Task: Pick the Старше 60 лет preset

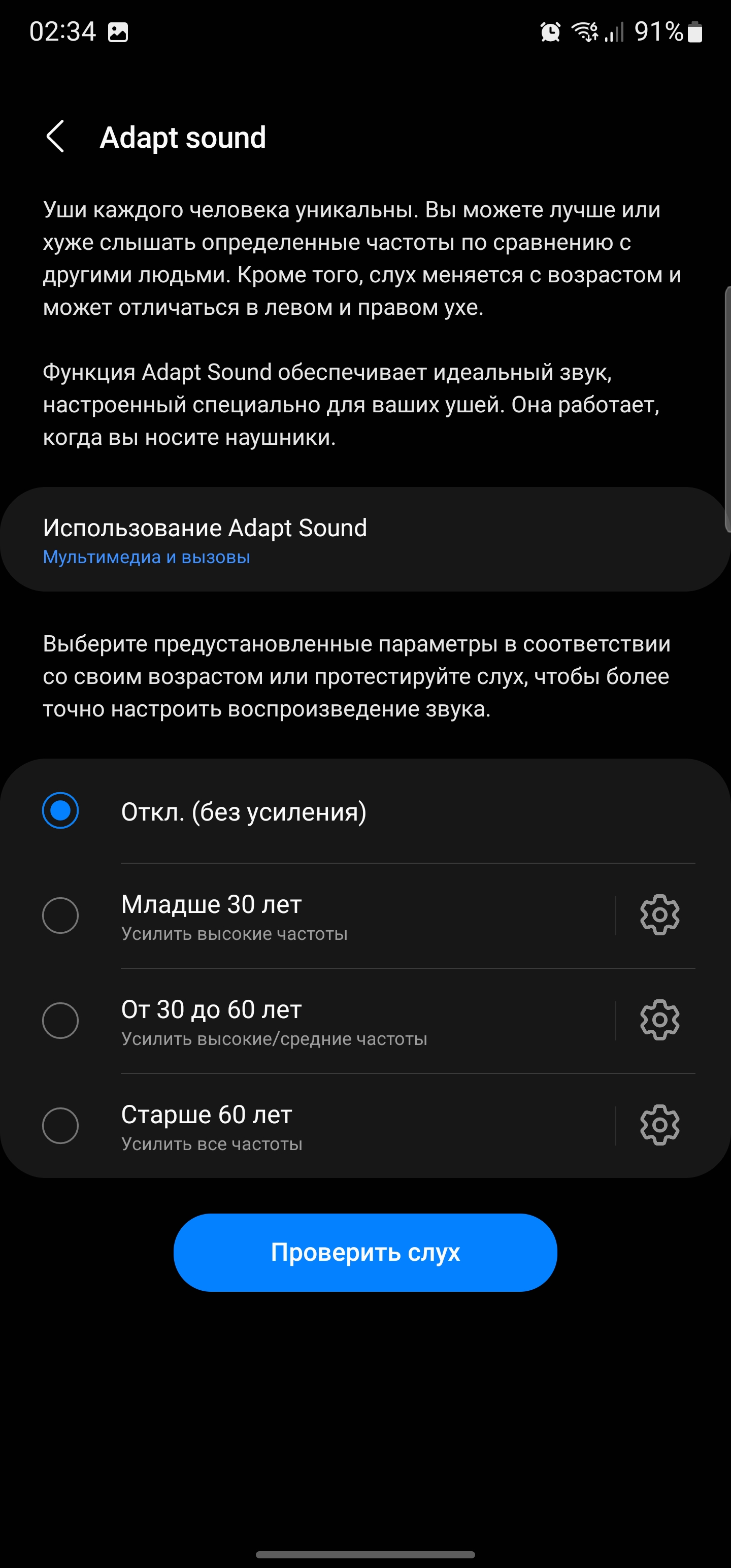Action: click(60, 1126)
